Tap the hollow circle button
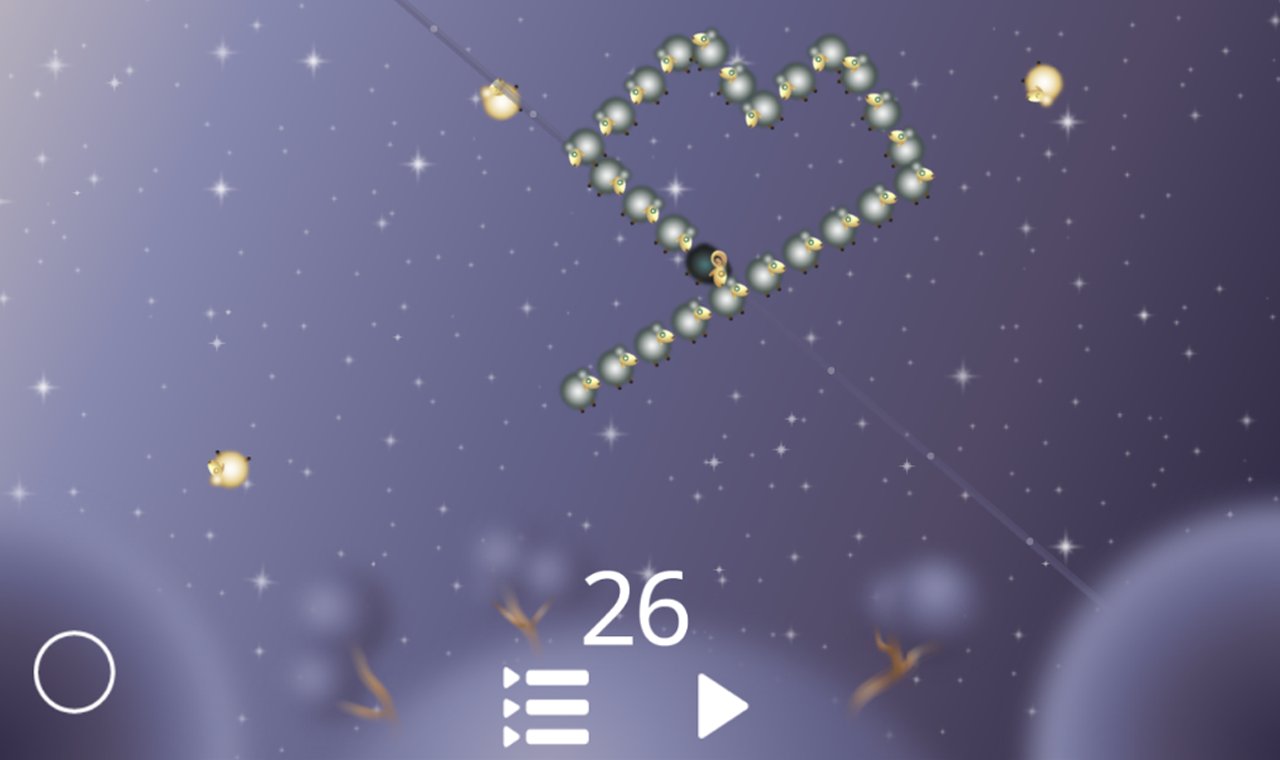 point(74,672)
